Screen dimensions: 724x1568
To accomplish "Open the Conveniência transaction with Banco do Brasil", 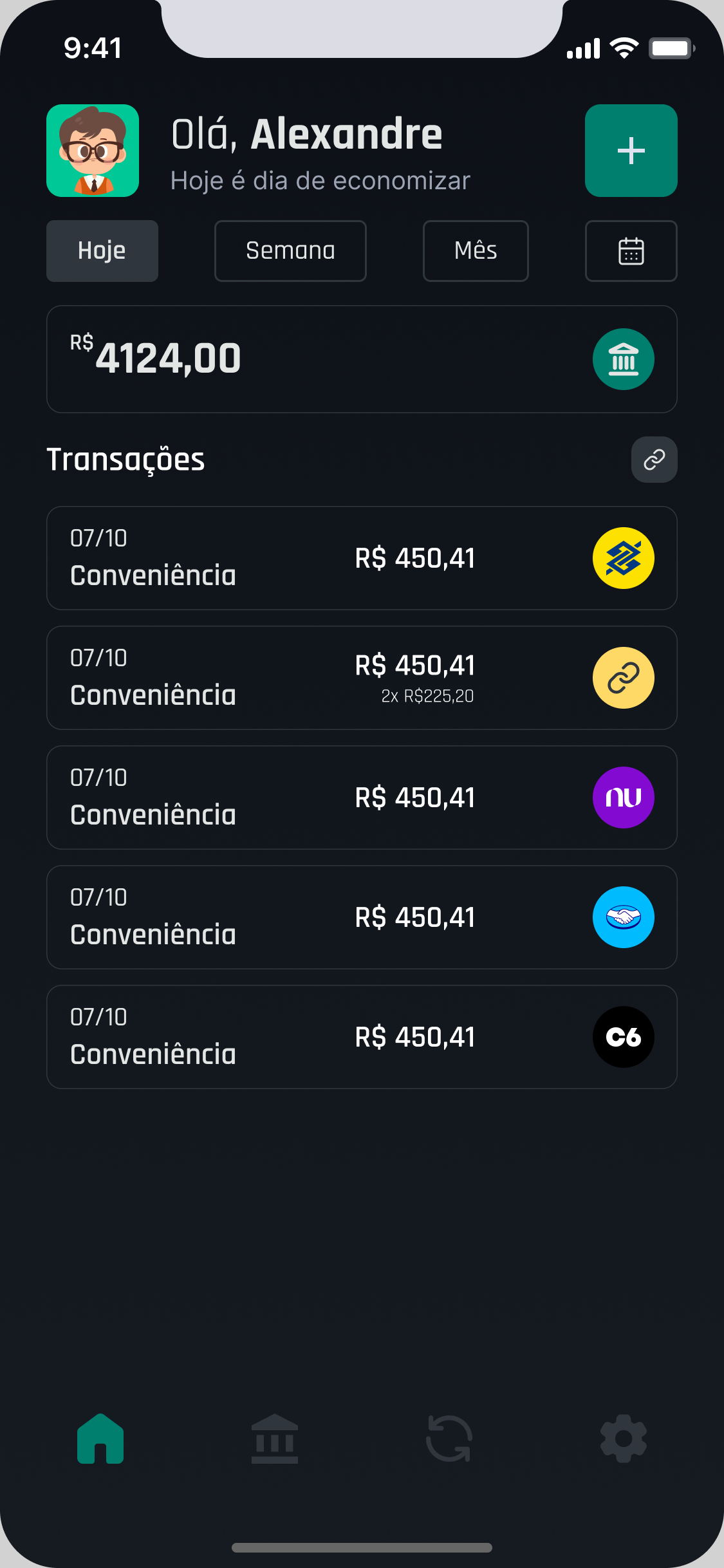I will pos(360,558).
